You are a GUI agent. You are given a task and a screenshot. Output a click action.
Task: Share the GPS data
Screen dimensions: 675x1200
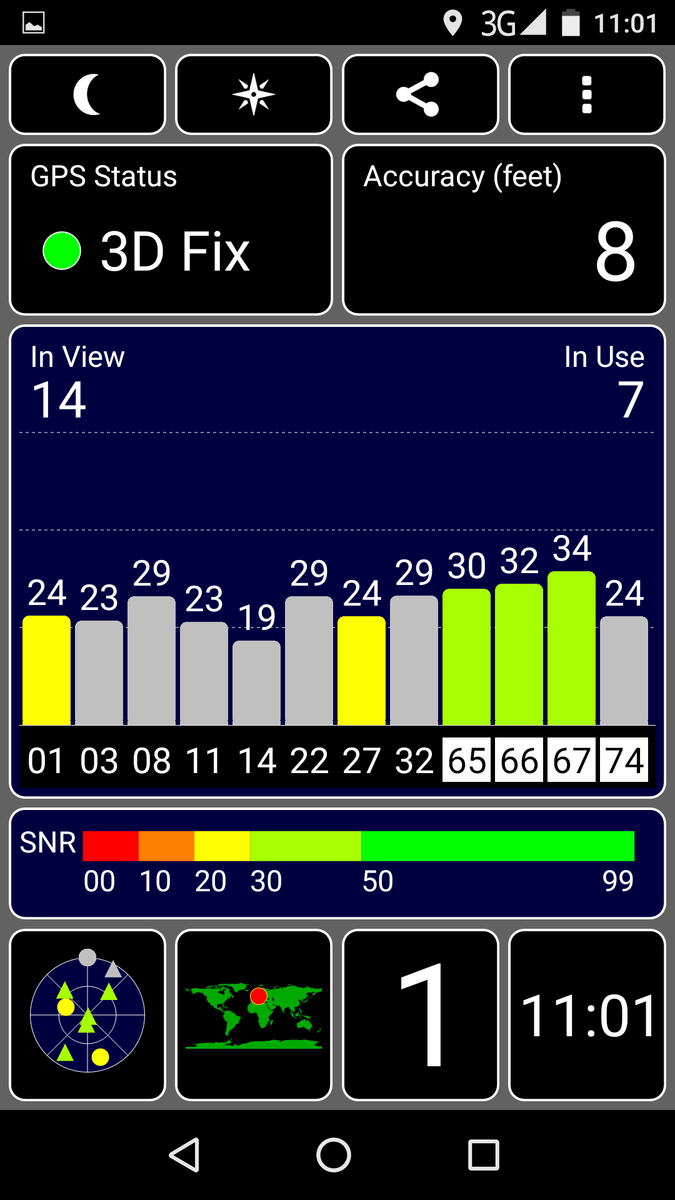coord(420,95)
